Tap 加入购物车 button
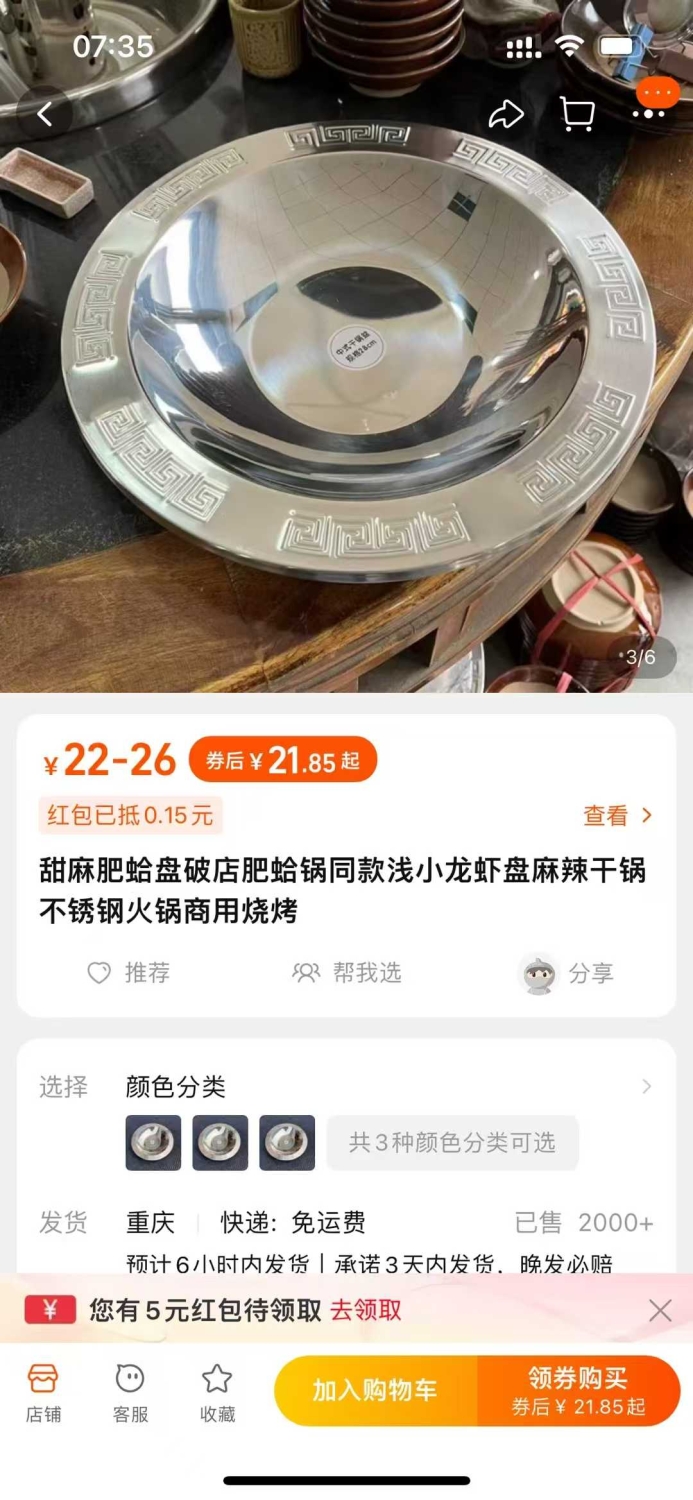This screenshot has height=1500, width=693. (x=375, y=1391)
